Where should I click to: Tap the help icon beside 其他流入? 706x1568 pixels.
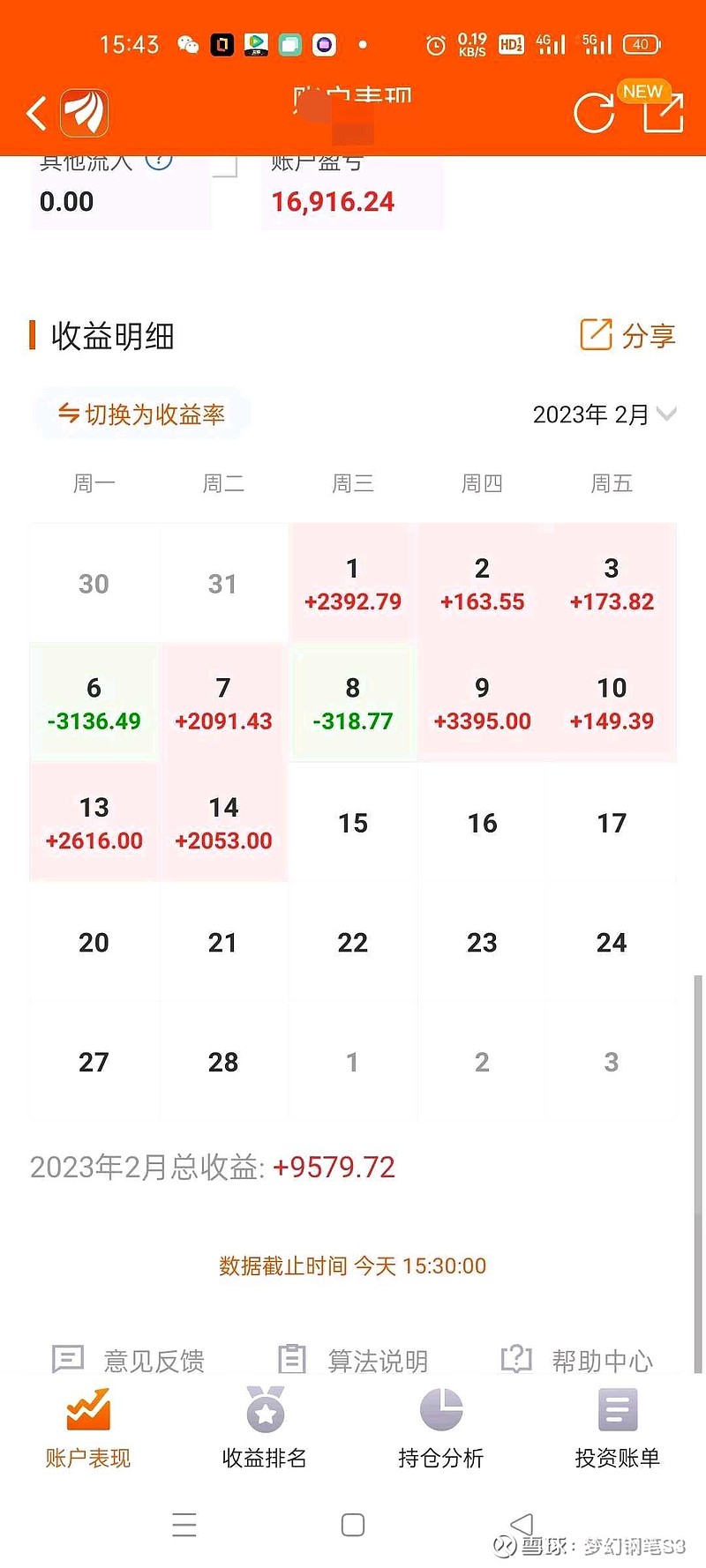click(159, 161)
